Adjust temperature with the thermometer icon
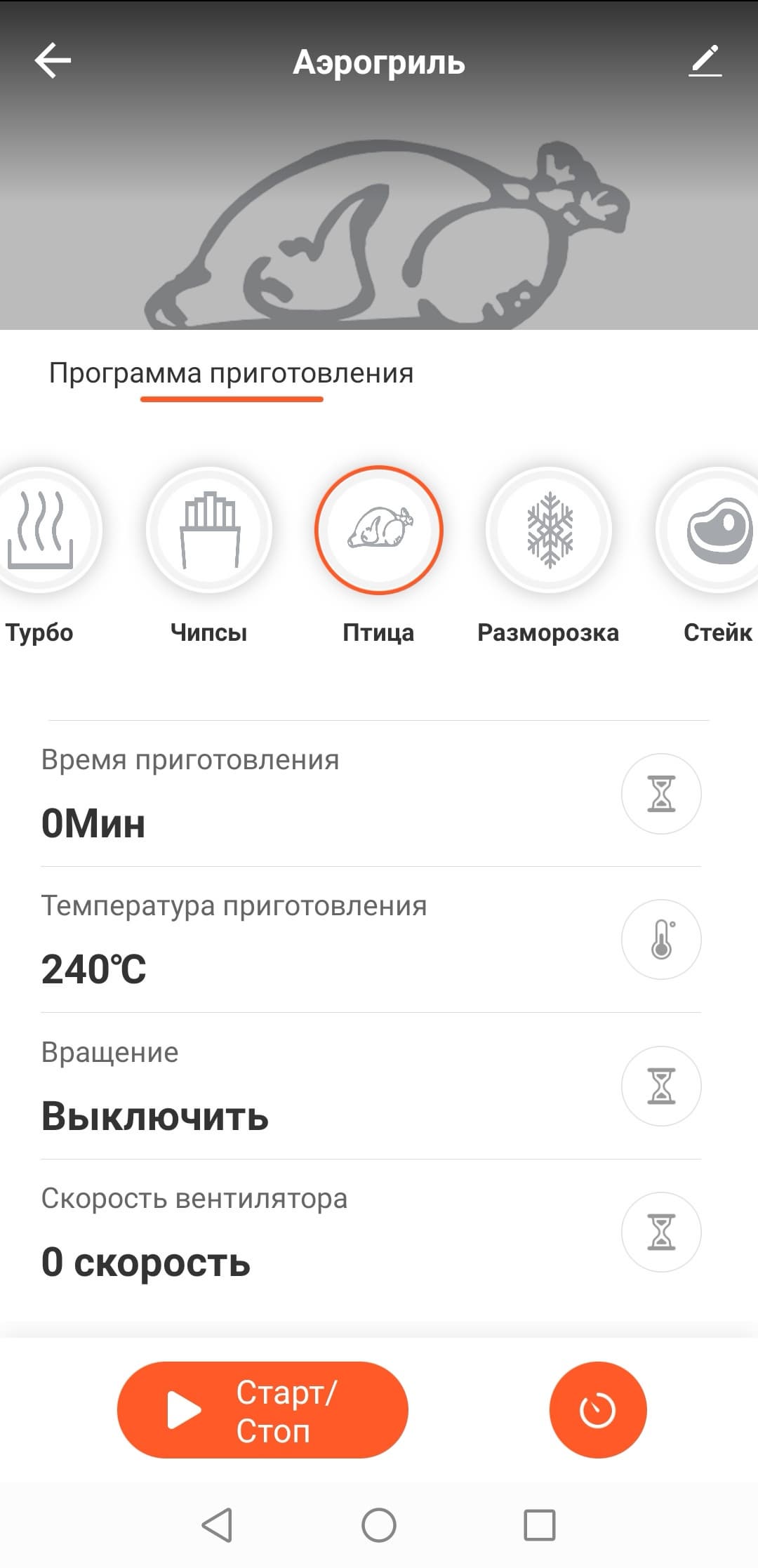The height and width of the screenshot is (1568, 758). tap(661, 939)
